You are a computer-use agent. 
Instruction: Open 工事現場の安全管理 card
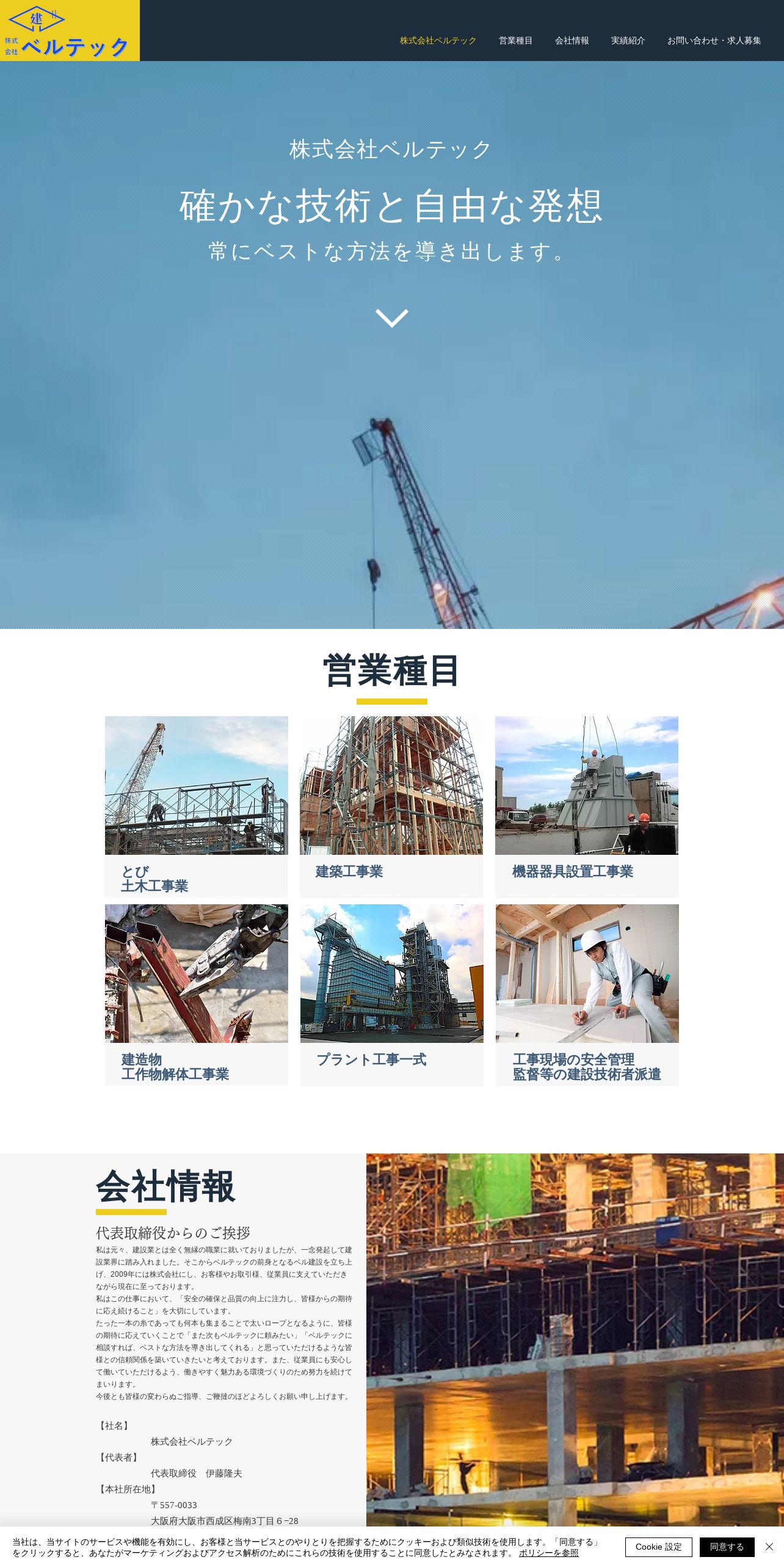click(587, 995)
